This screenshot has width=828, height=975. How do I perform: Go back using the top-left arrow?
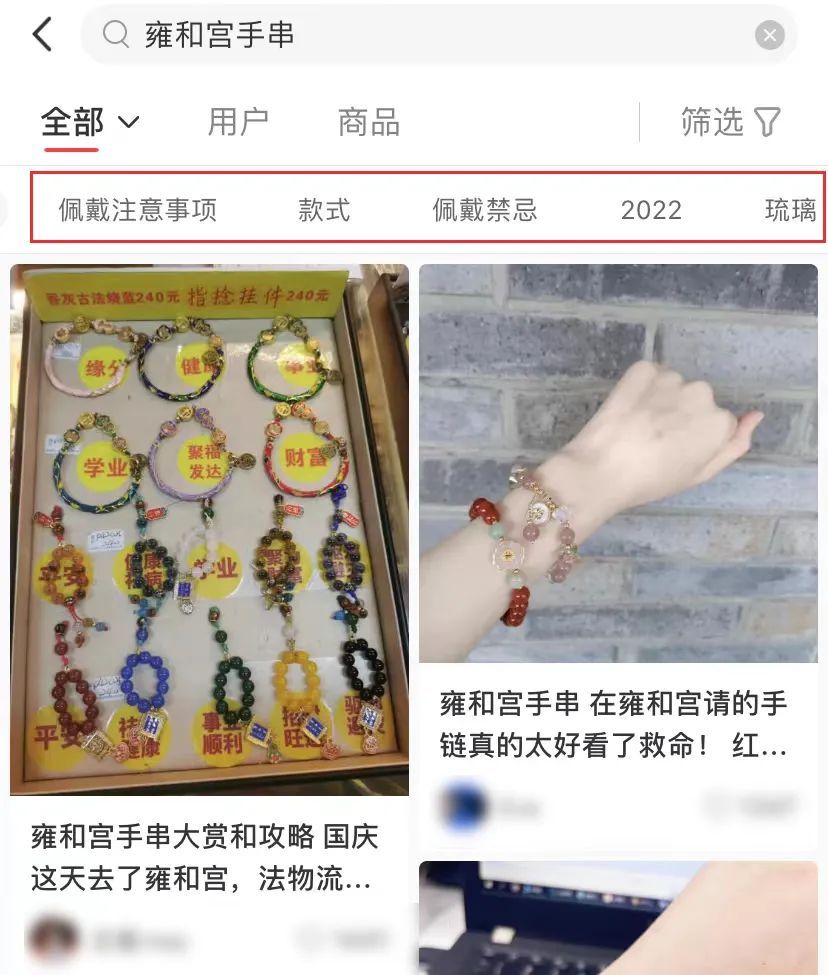tap(42, 35)
